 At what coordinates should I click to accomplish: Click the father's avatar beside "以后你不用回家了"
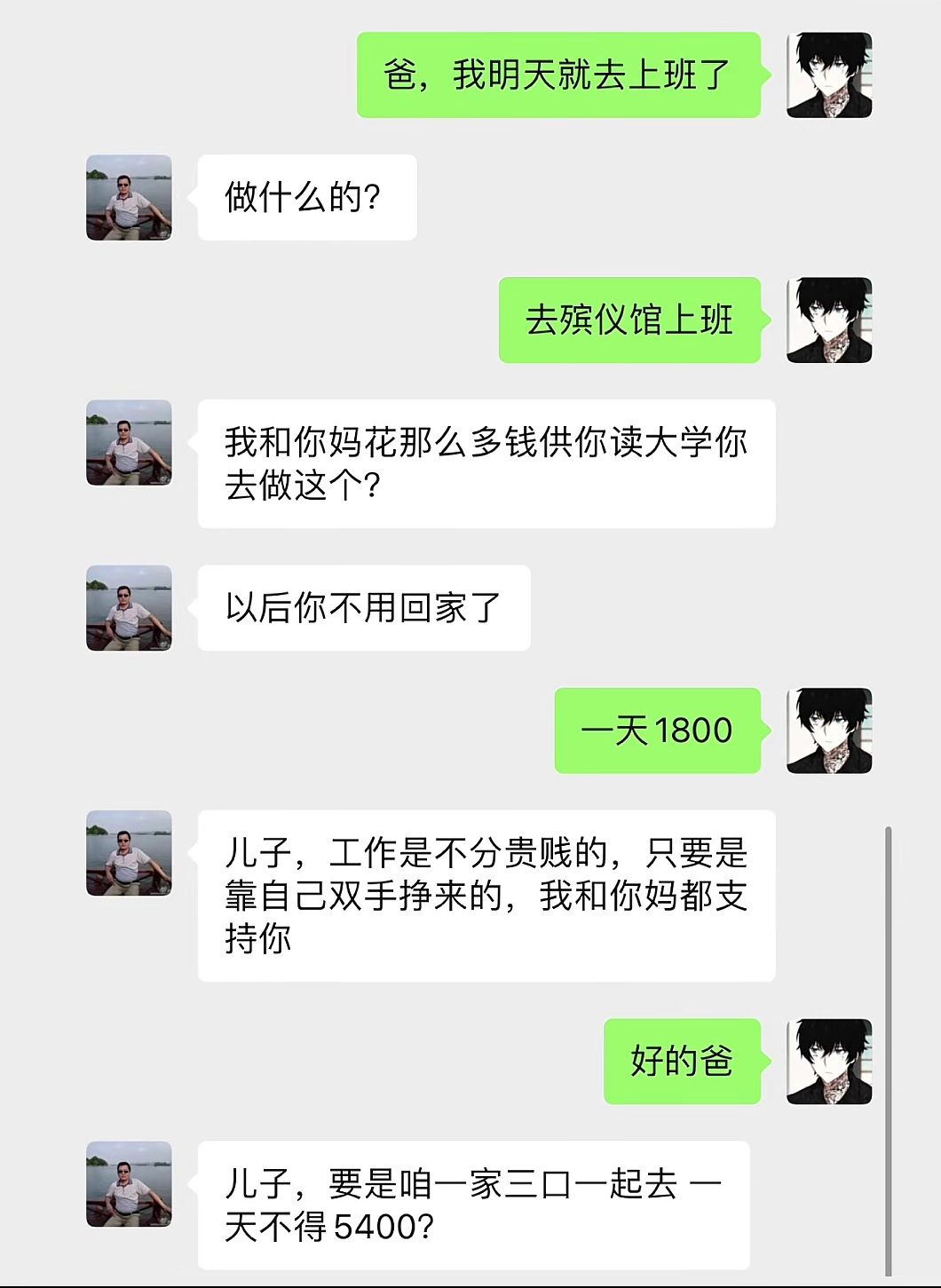(x=130, y=607)
